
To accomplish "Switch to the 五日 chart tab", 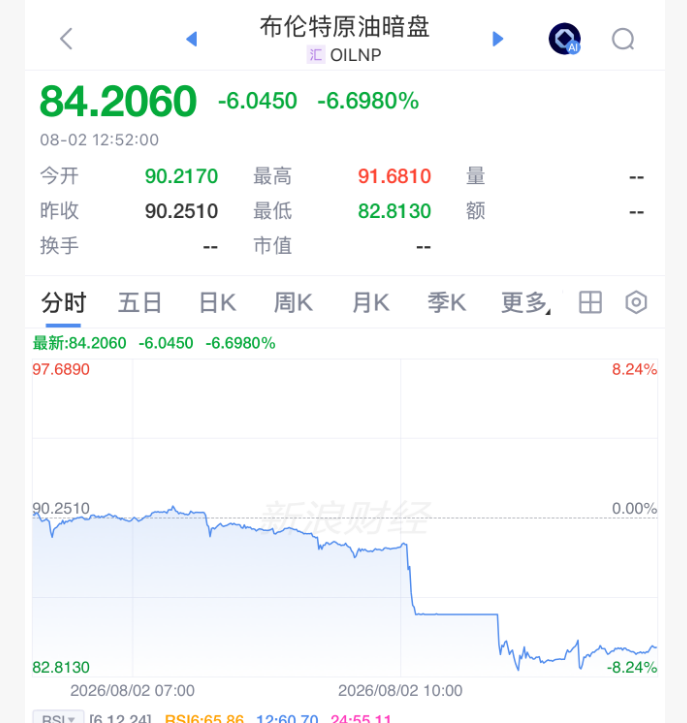I will (x=140, y=303).
